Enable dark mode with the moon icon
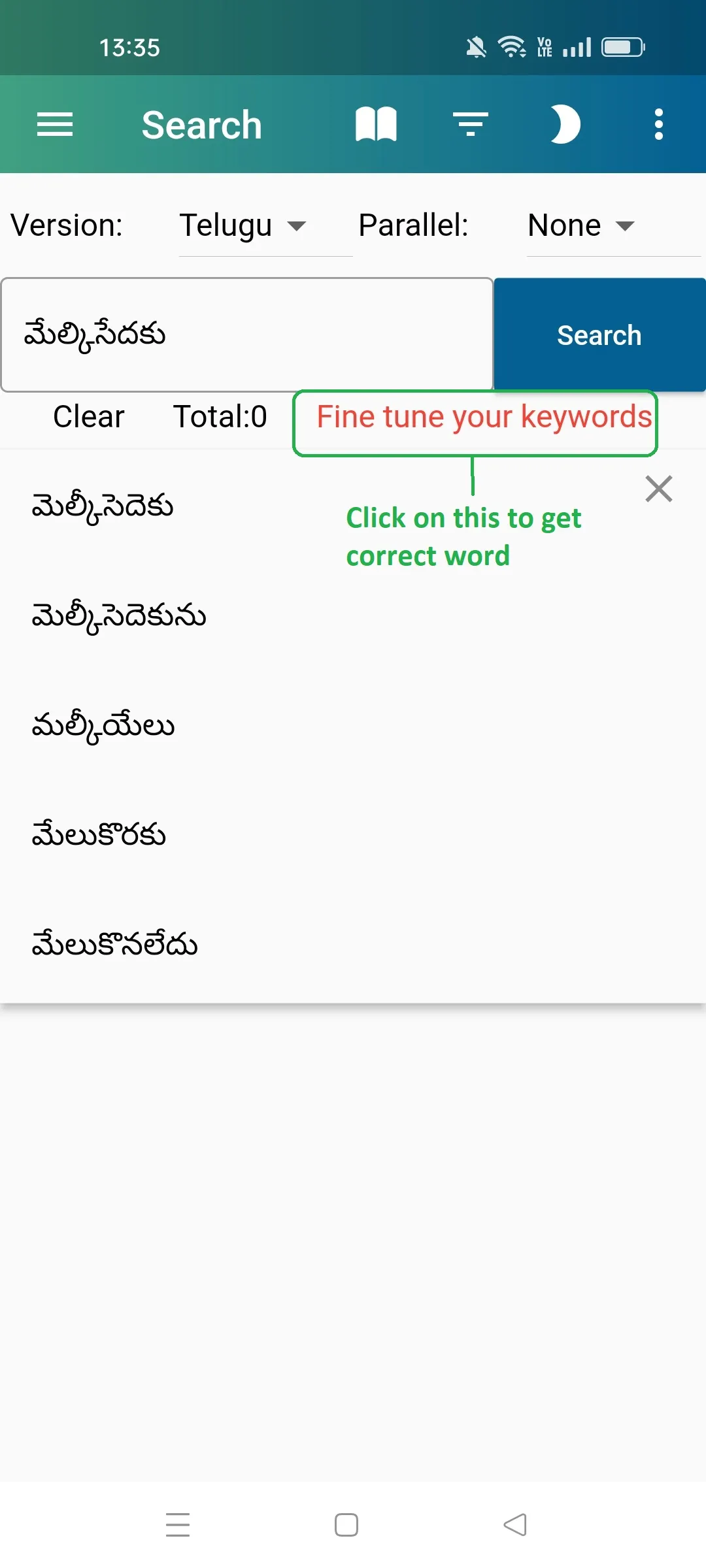706x1568 pixels. coord(565,124)
